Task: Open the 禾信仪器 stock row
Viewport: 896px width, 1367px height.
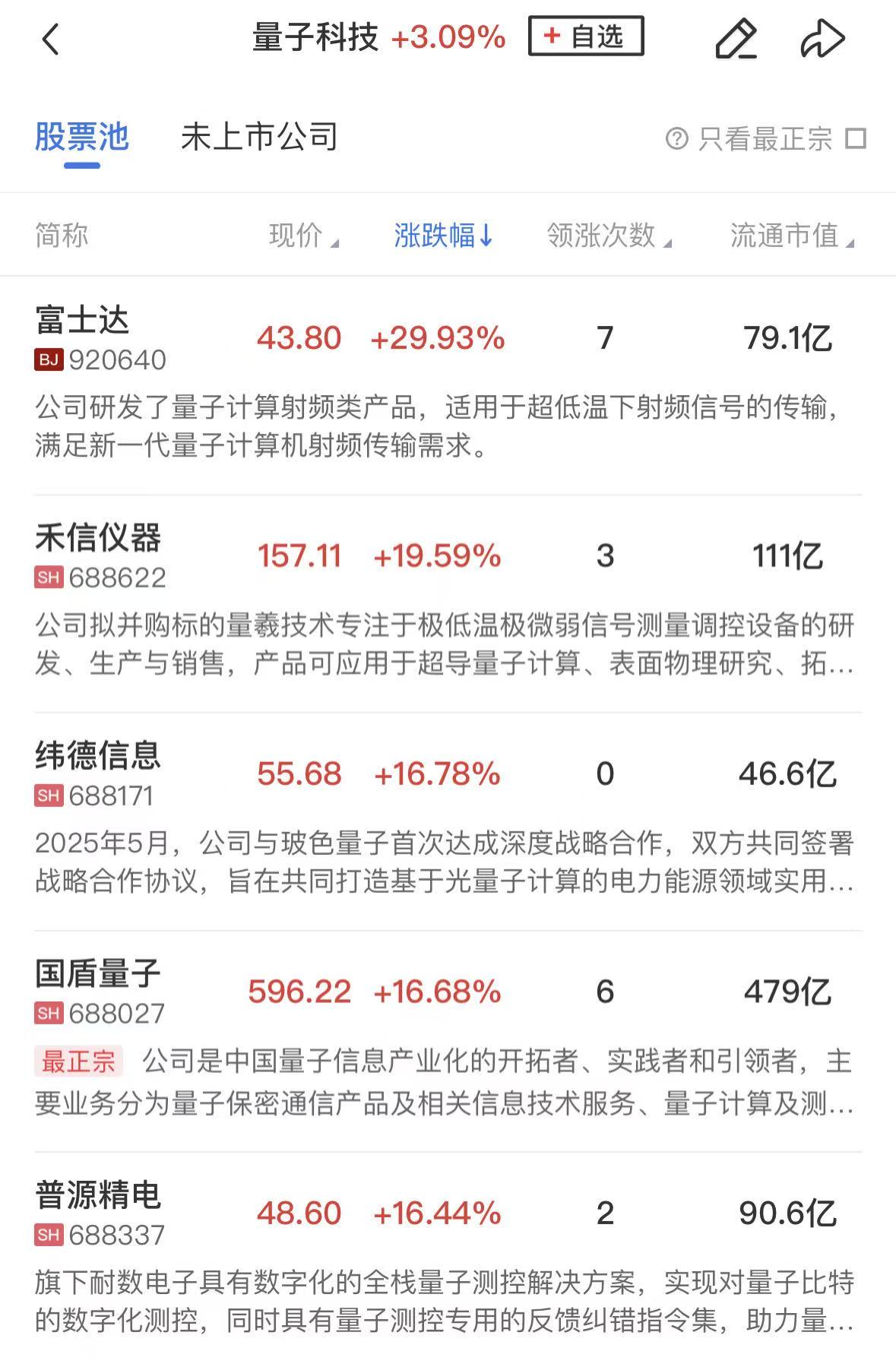Action: [448, 603]
